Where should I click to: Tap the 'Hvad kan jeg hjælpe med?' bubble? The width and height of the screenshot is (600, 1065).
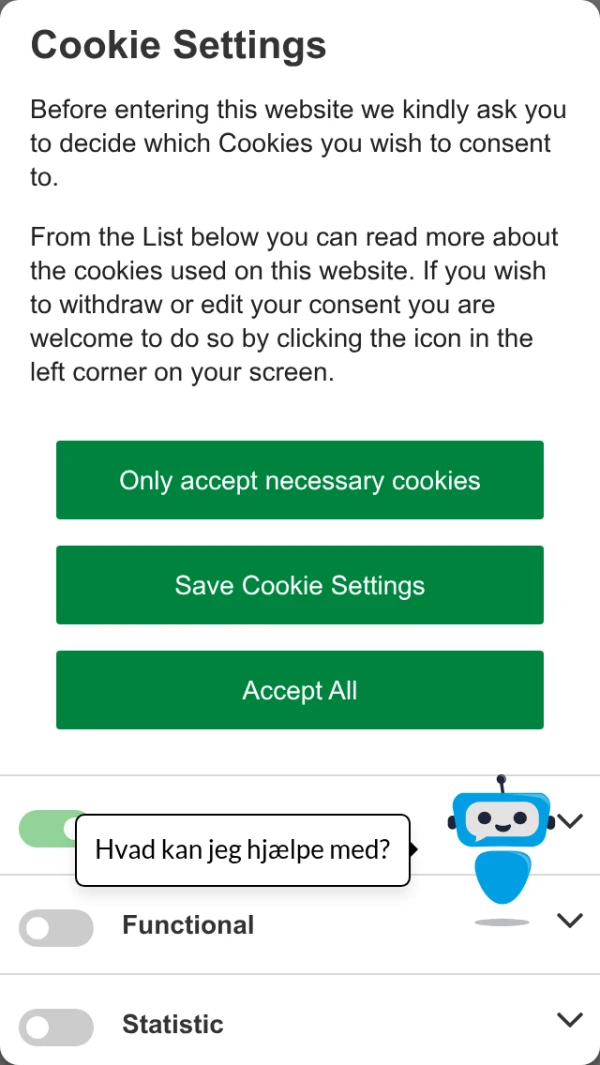pos(243,850)
